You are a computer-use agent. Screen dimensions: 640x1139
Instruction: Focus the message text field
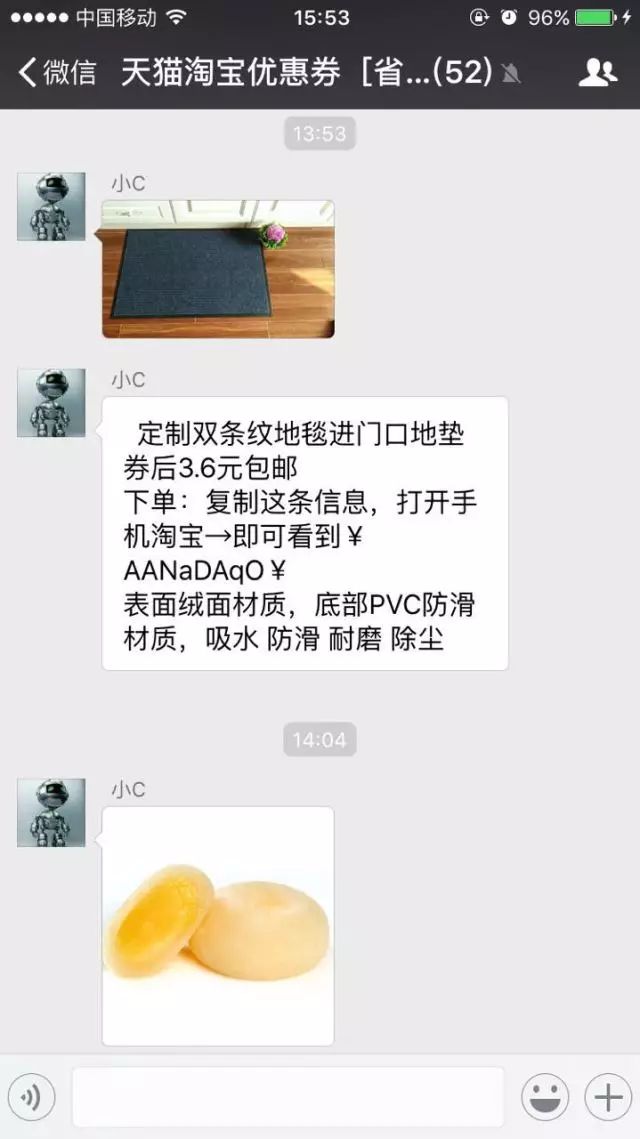tap(288, 1097)
